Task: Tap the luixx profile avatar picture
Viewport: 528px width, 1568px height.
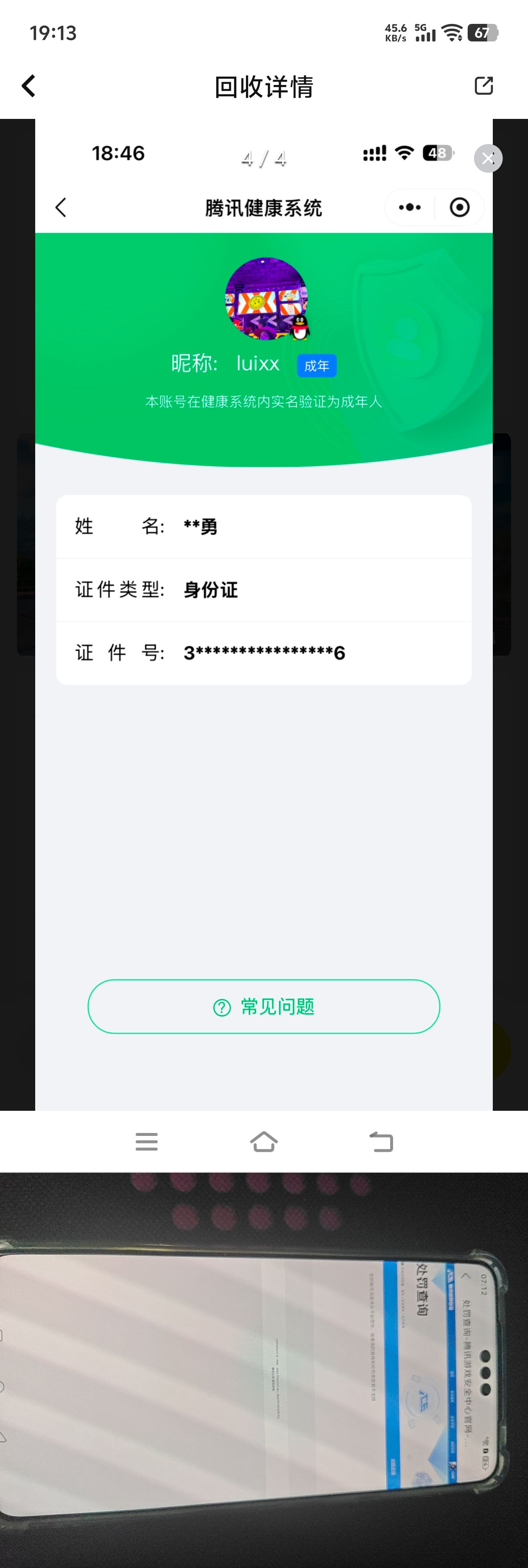Action: pyautogui.click(x=266, y=299)
